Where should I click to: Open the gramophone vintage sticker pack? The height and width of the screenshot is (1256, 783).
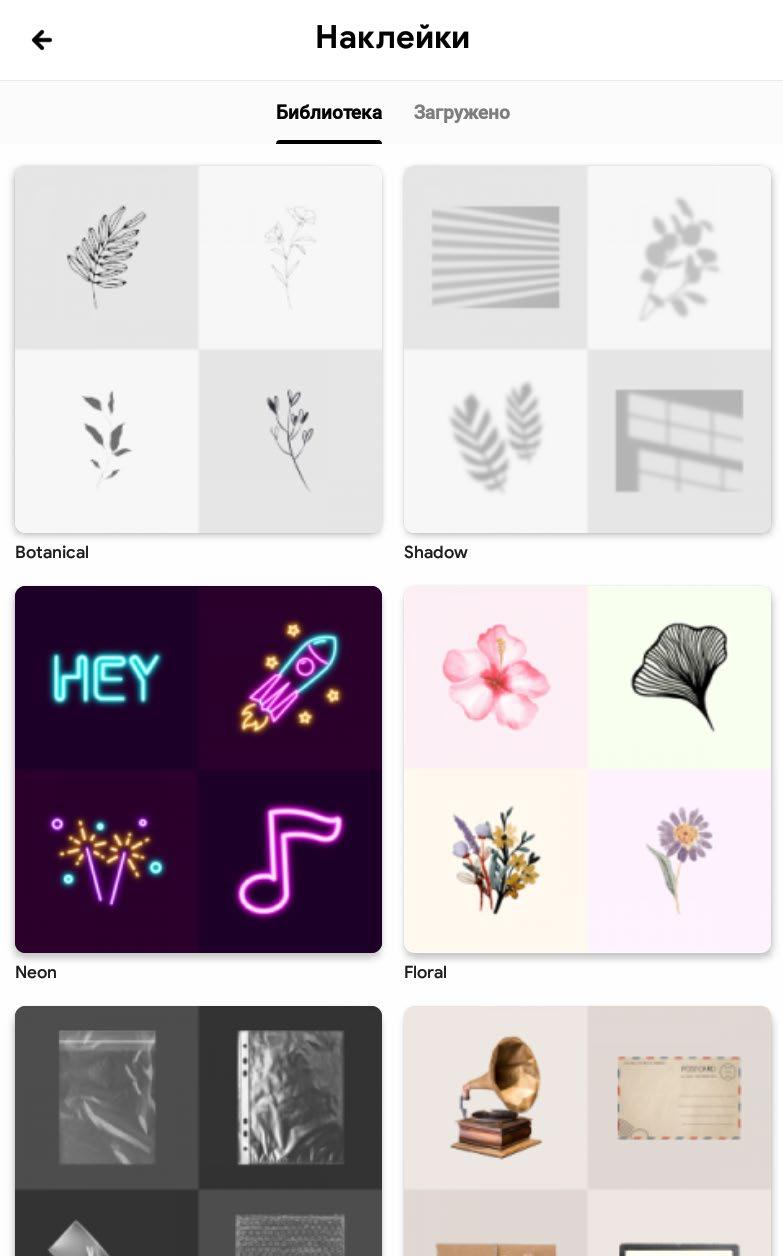587,1130
